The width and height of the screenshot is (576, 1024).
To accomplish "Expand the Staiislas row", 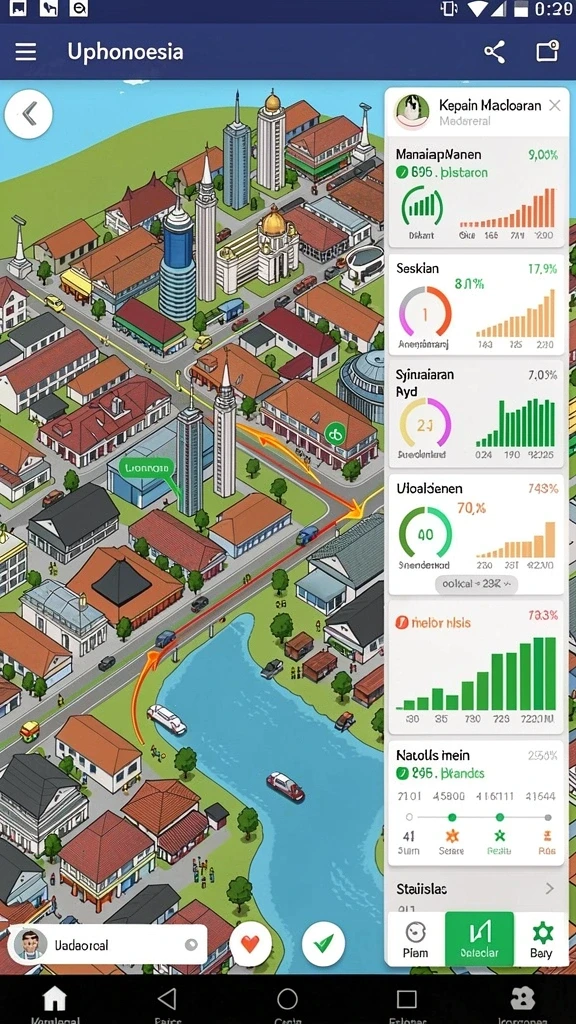I will (x=477, y=889).
